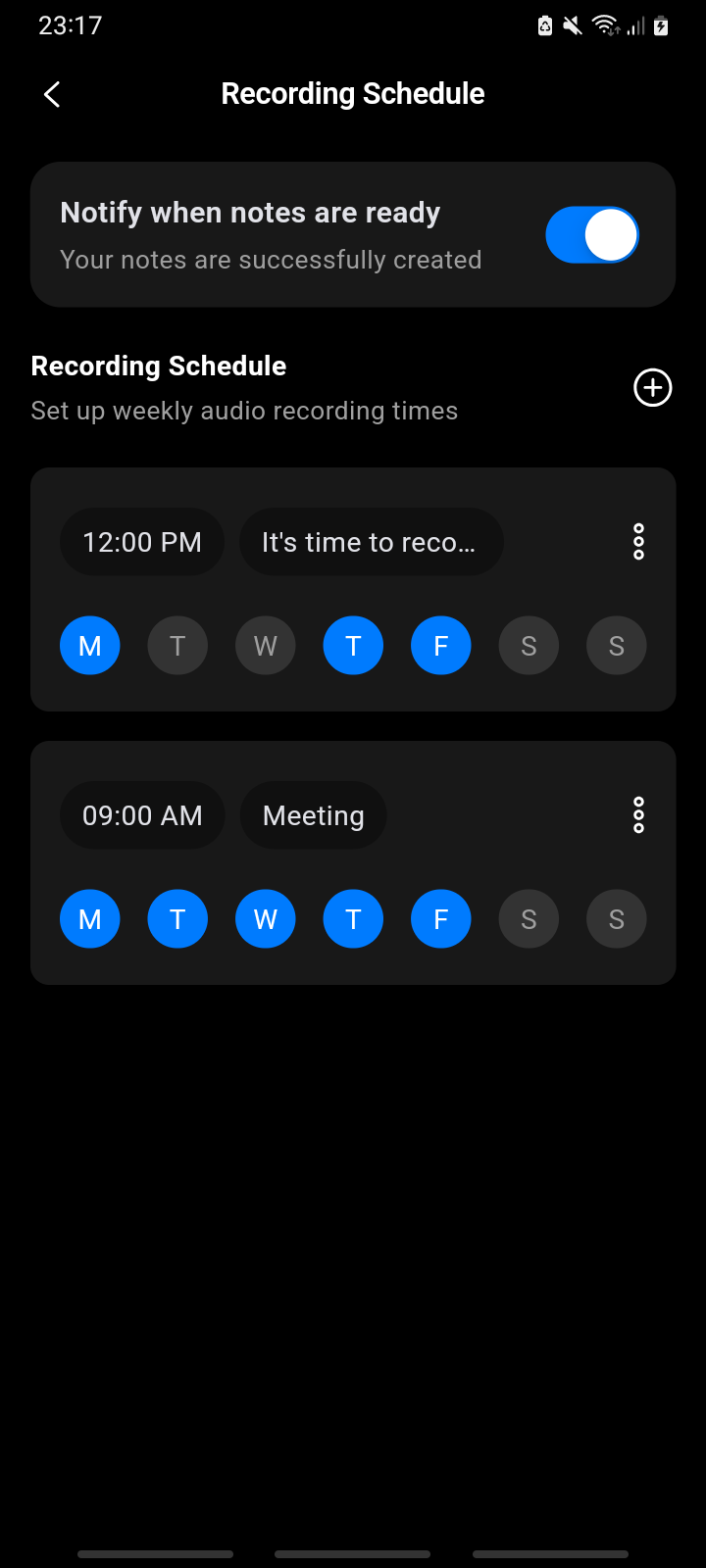Enable Sunday on the Meeting schedule
The width and height of the screenshot is (706, 1568).
(616, 919)
